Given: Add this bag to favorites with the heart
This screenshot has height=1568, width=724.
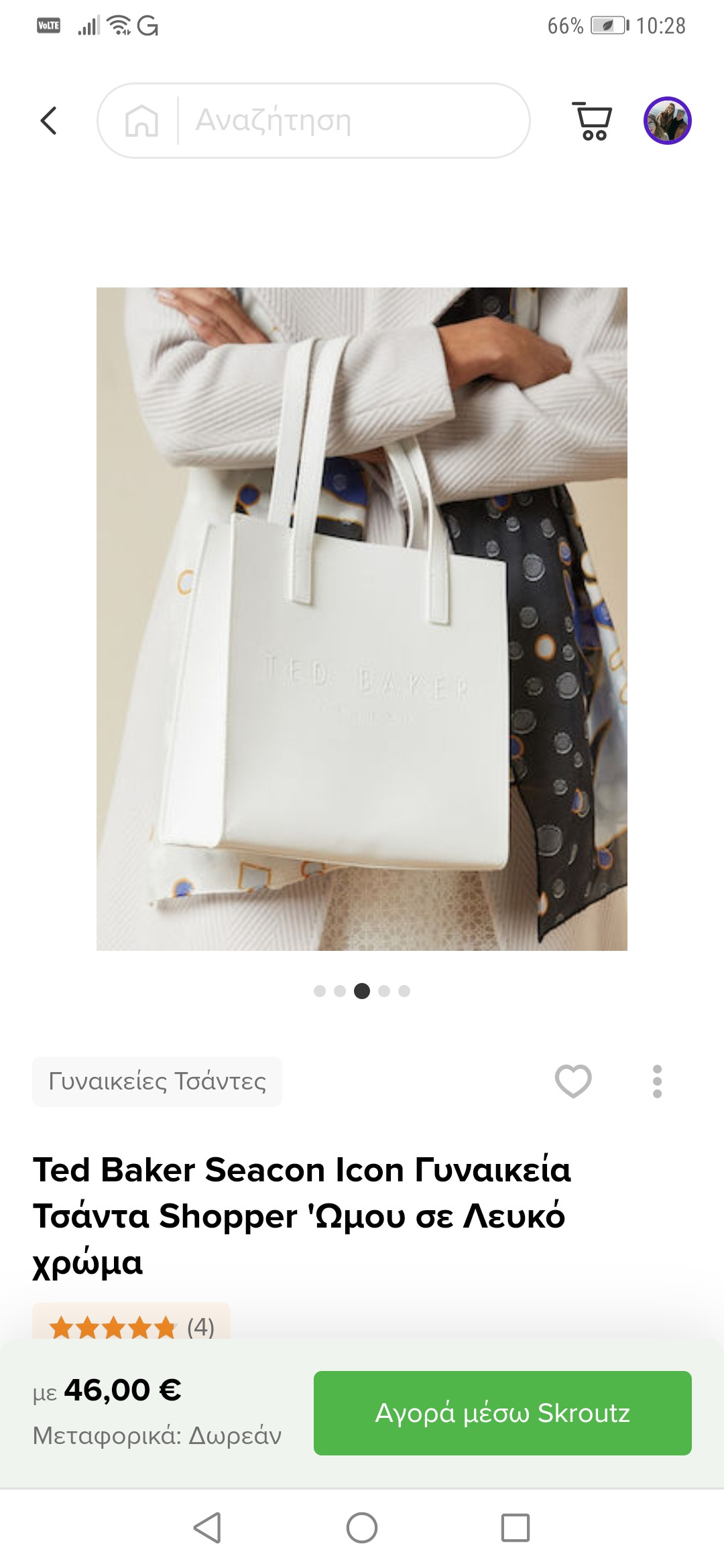Looking at the screenshot, I should (573, 1081).
